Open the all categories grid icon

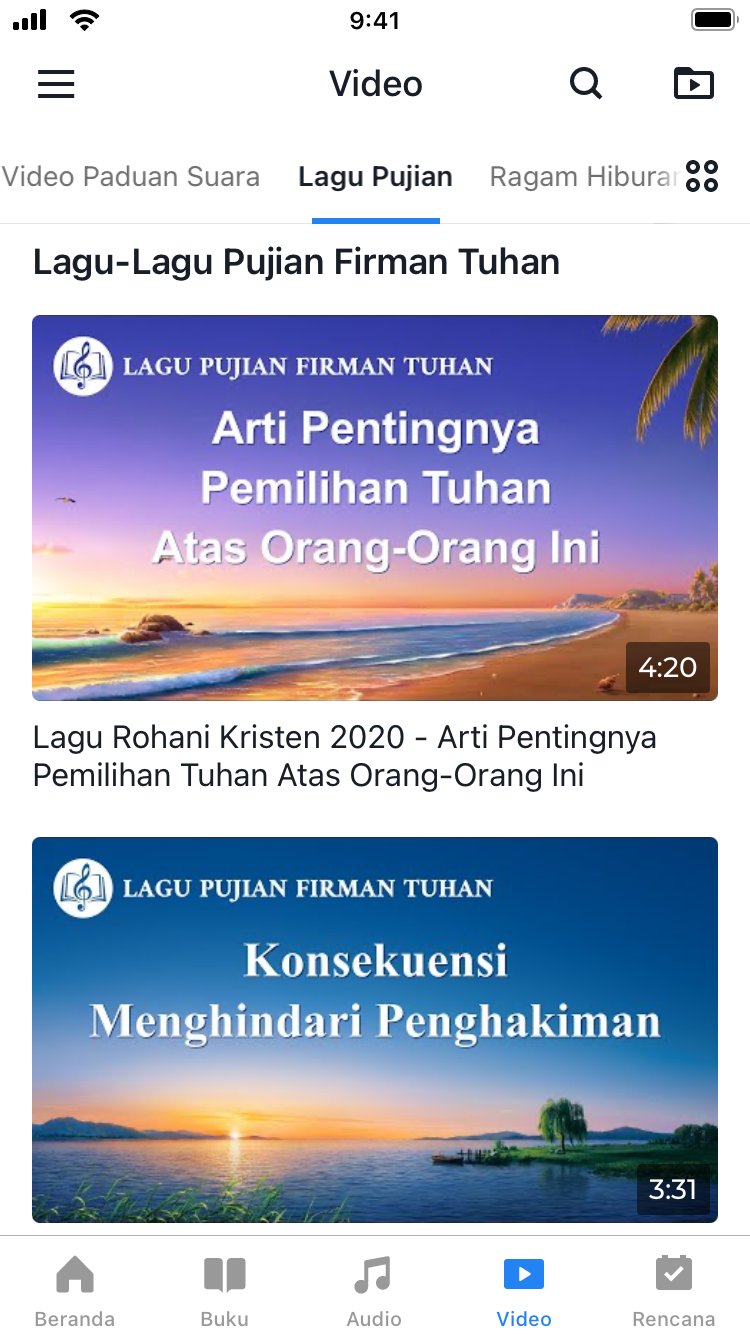[x=702, y=177]
